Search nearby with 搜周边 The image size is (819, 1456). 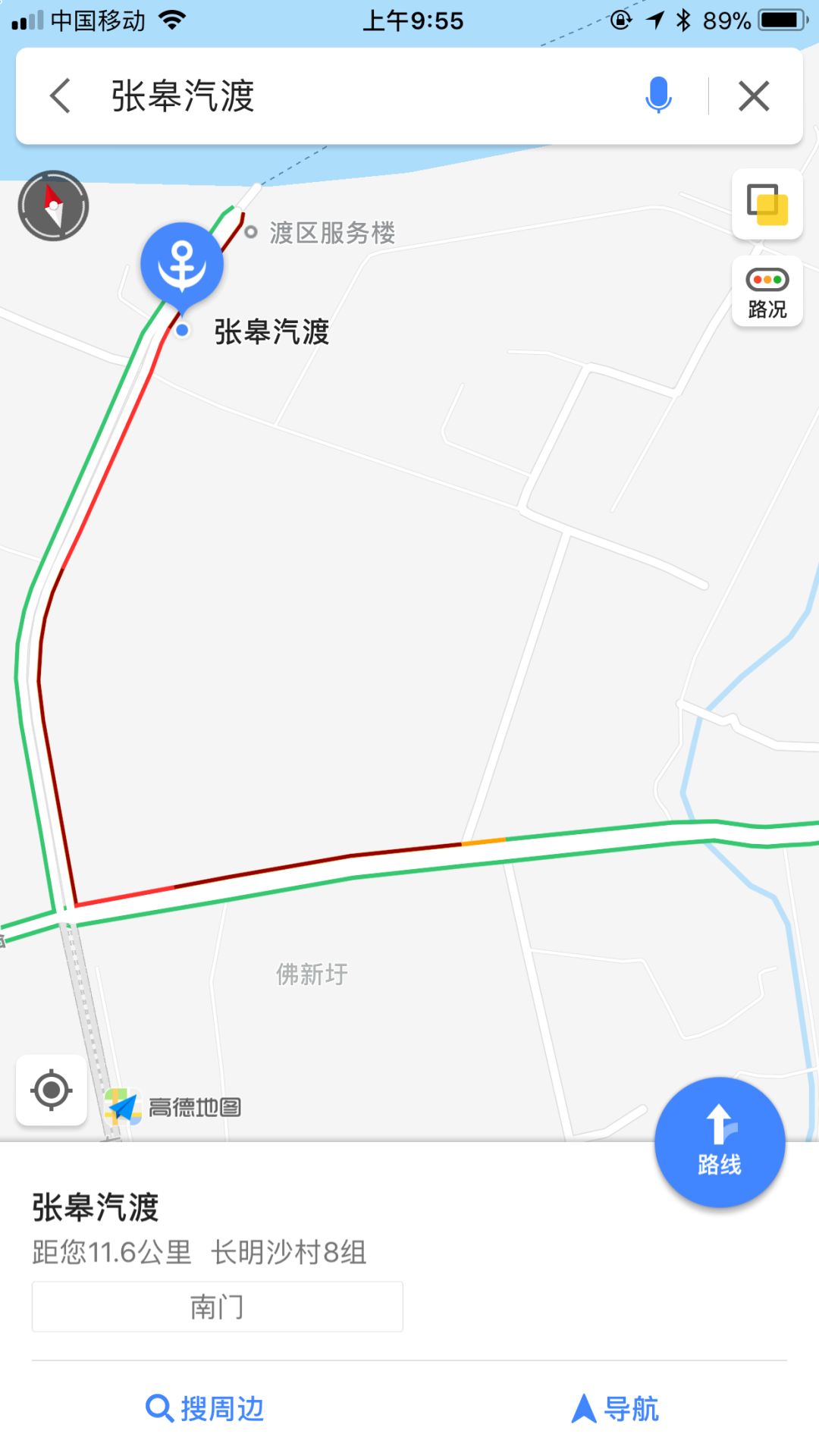click(x=205, y=1409)
